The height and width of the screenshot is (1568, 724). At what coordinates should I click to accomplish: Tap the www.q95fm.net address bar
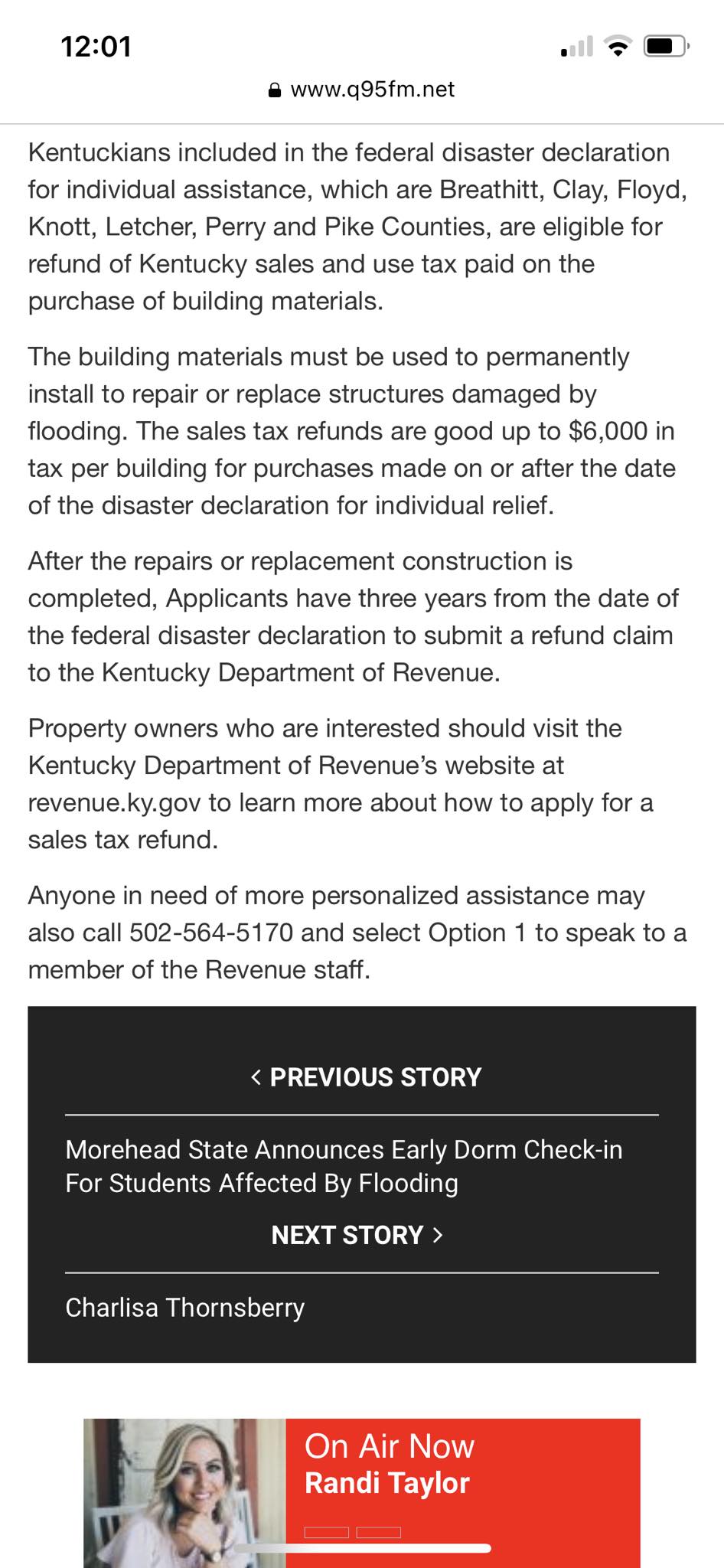[x=361, y=90]
